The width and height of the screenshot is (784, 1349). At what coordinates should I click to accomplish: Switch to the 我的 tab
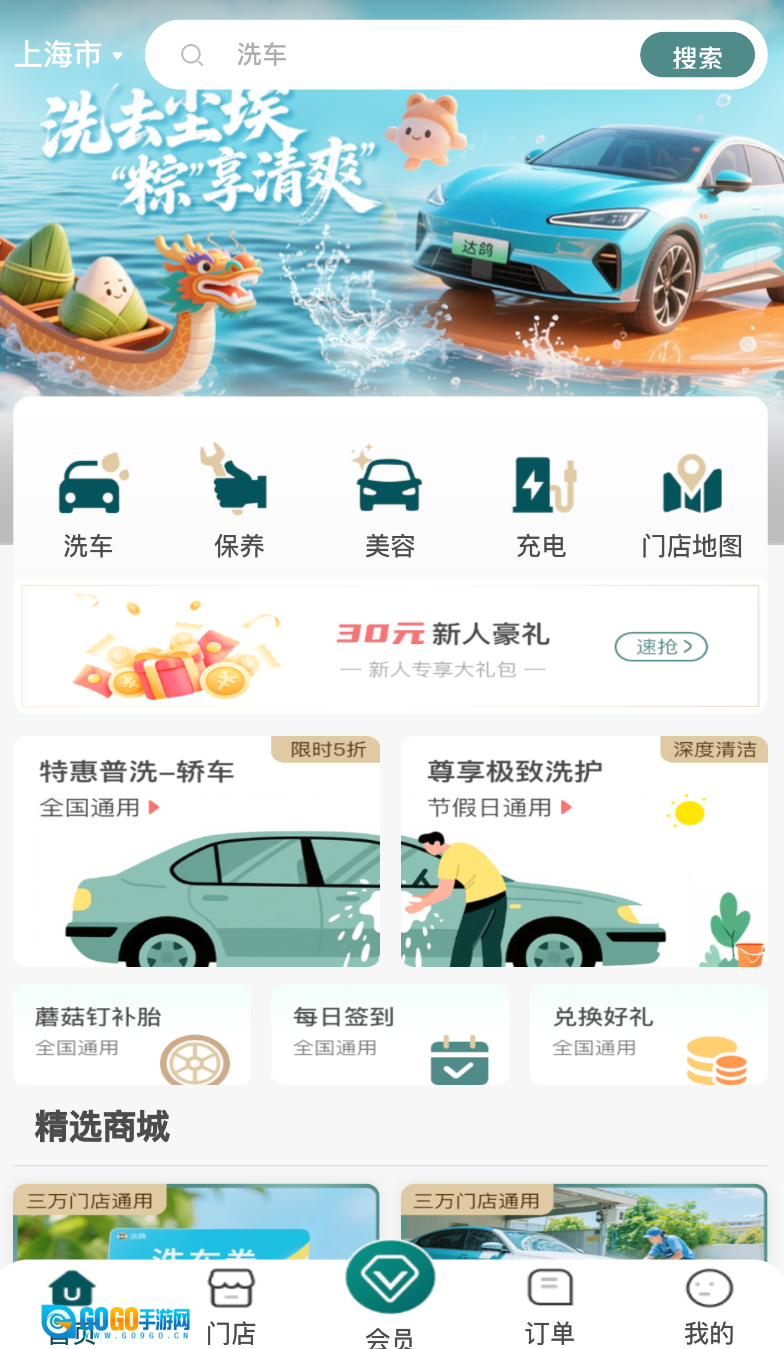(708, 1305)
